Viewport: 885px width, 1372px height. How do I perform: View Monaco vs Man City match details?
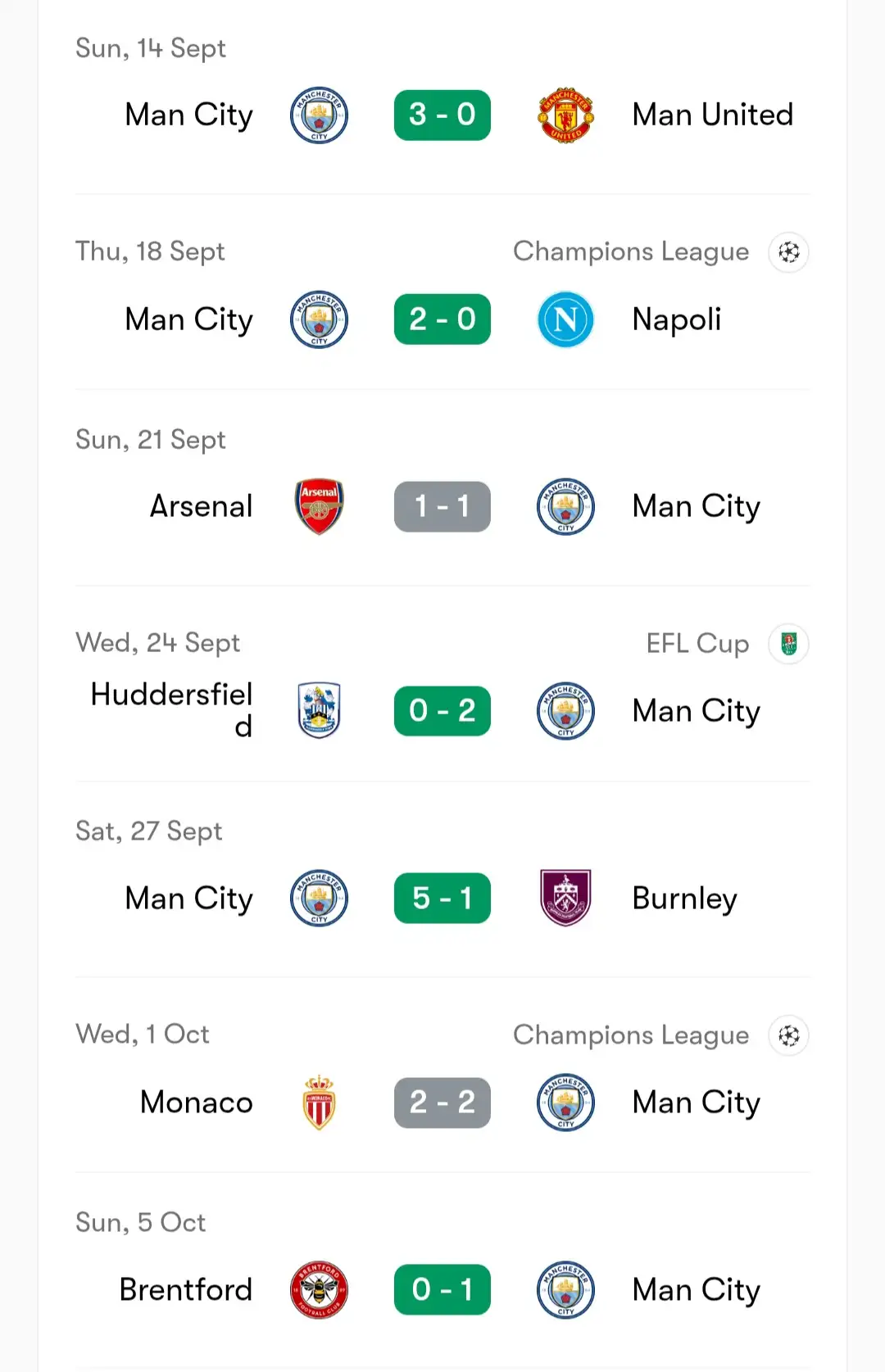click(x=442, y=1102)
